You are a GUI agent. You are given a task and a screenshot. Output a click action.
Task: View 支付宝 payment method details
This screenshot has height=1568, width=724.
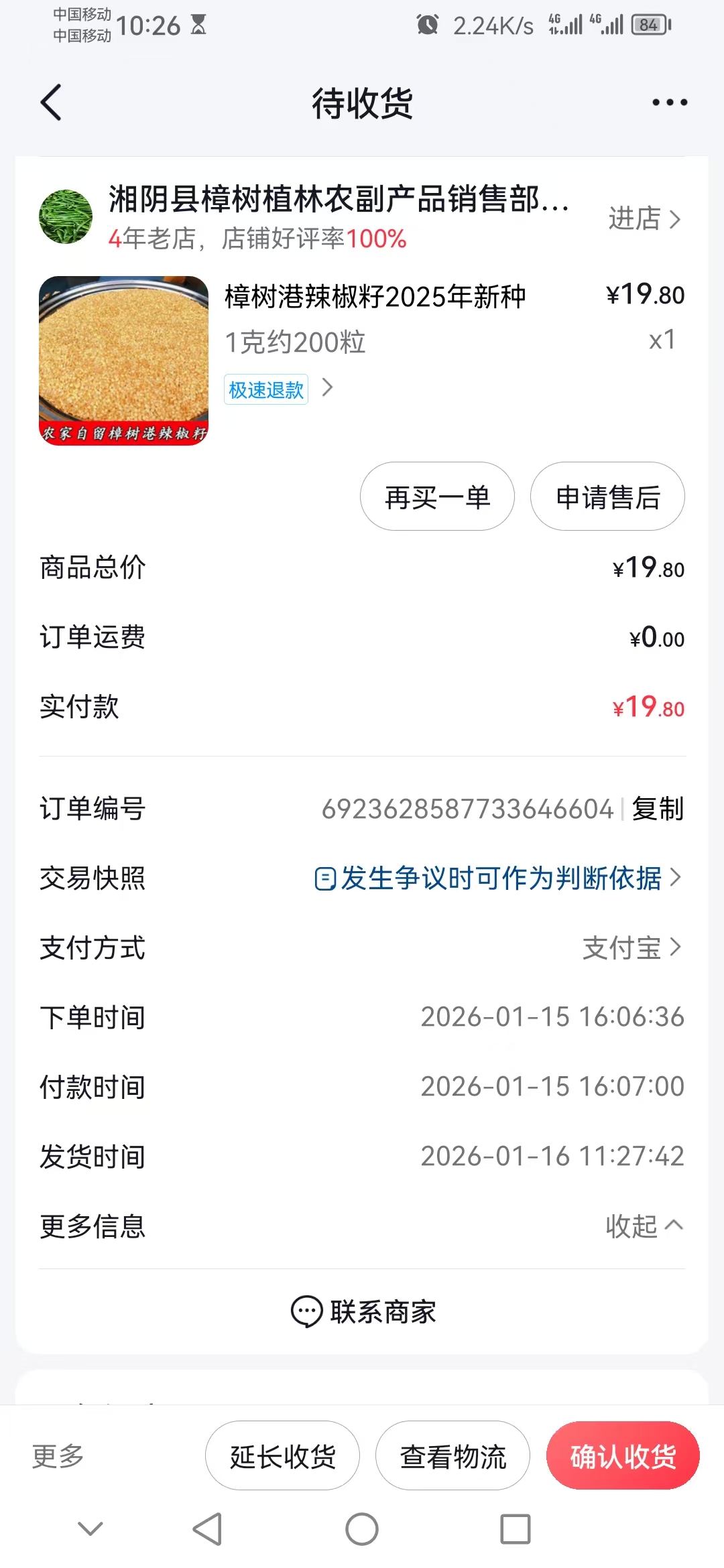pos(631,948)
